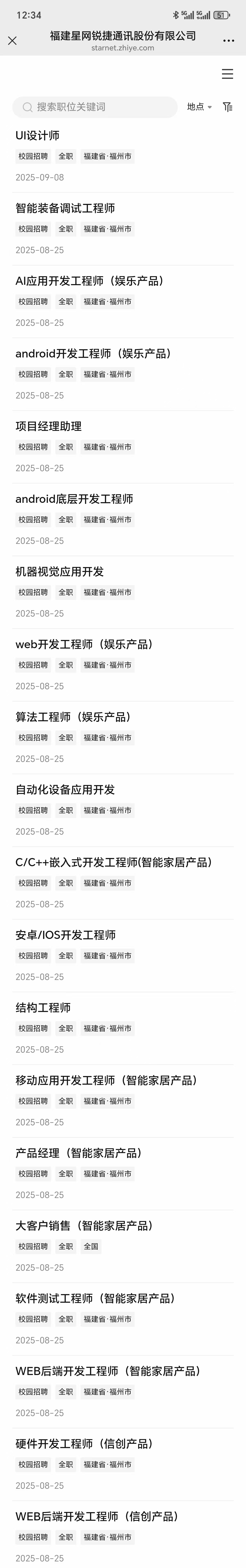Viewport: 246px width, 1568px height.
Task: Select the 结构工程师 position
Action: click(x=43, y=1007)
